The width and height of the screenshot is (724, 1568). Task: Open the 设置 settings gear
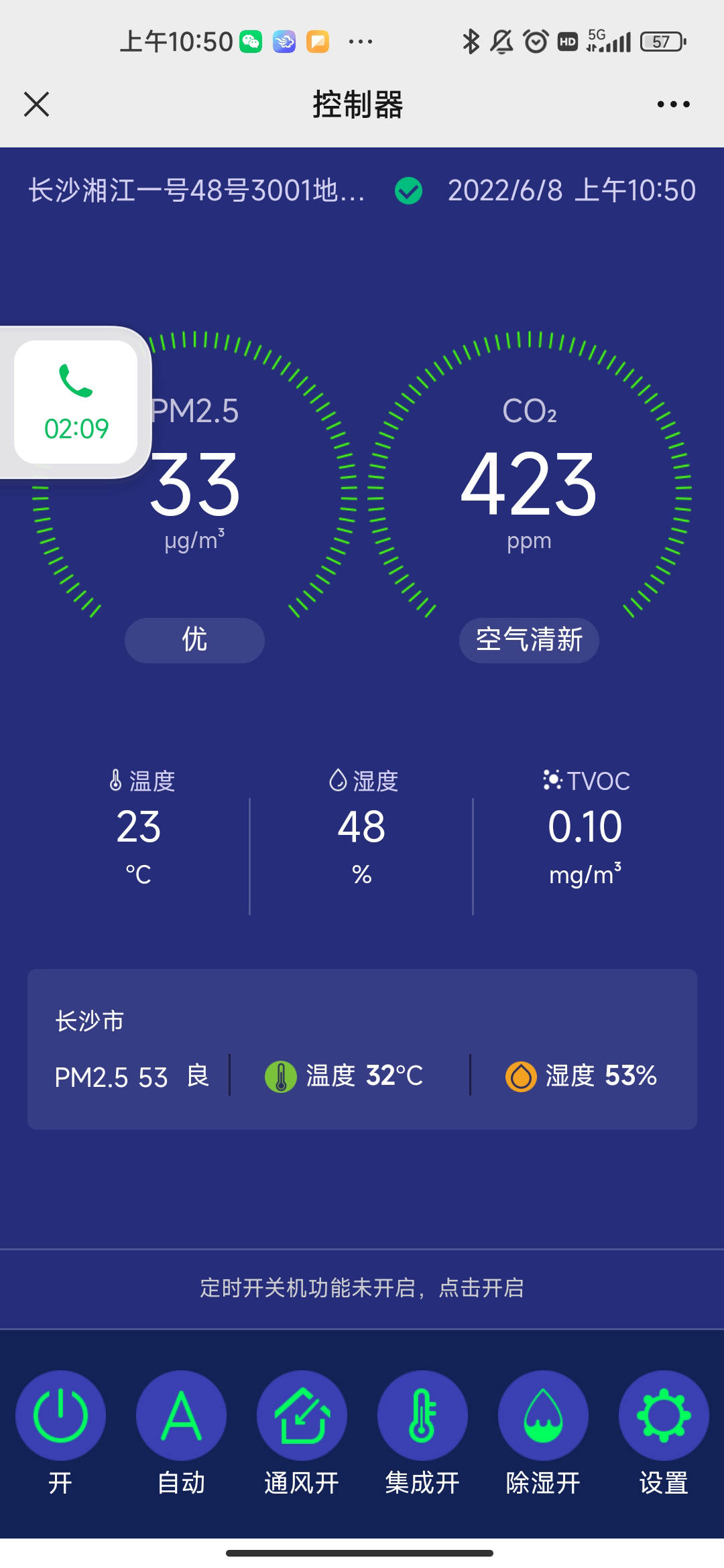[x=664, y=1415]
